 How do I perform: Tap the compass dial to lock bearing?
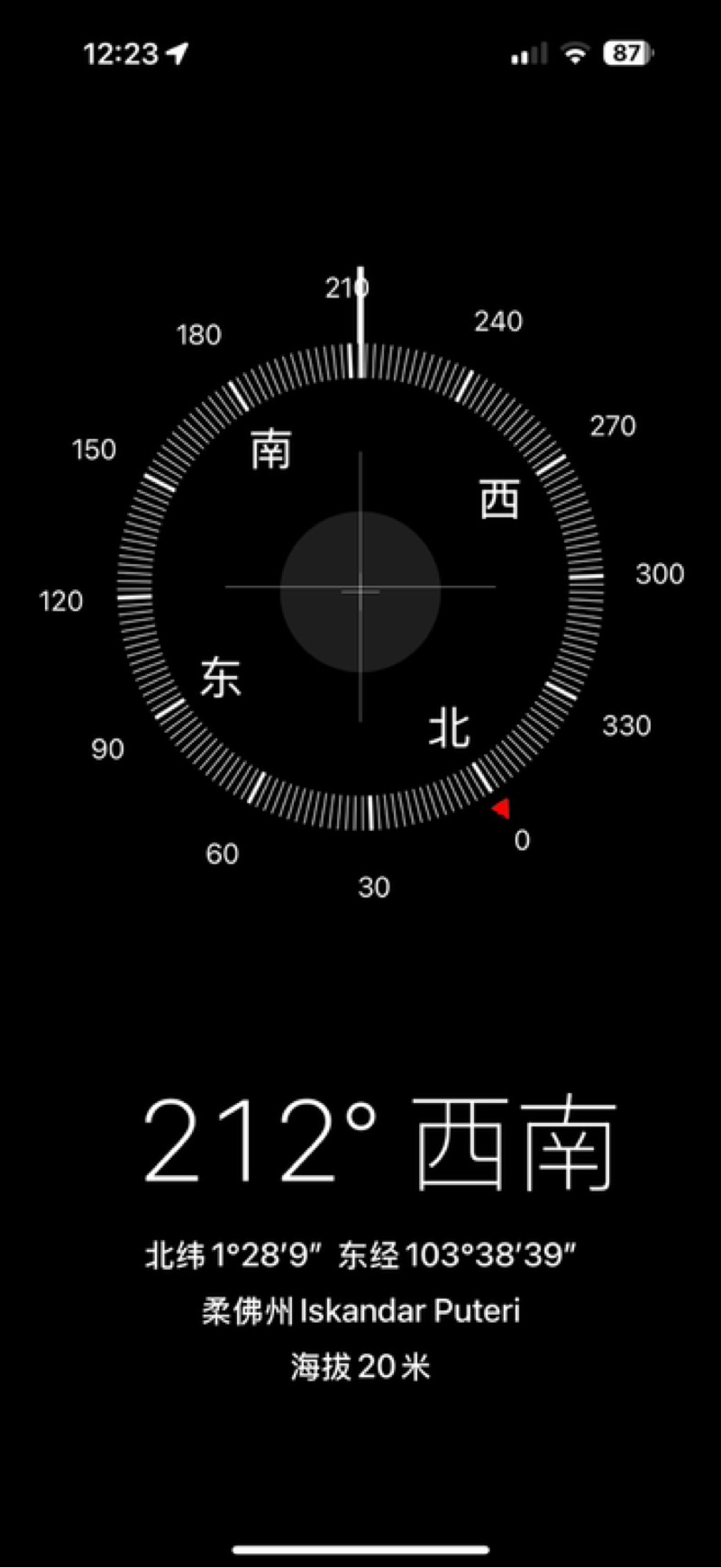pyautogui.click(x=360, y=588)
